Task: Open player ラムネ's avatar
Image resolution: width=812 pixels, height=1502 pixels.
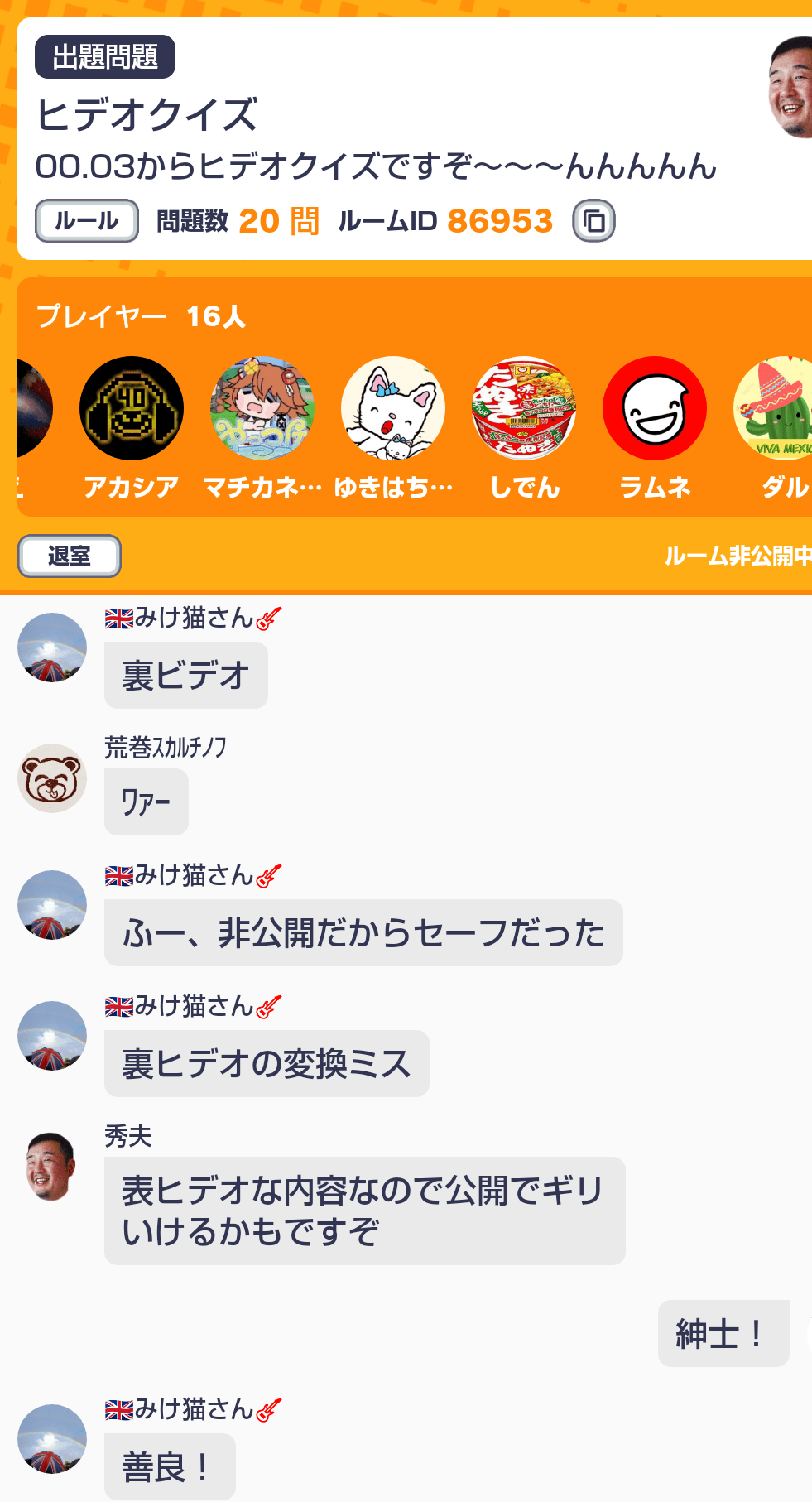Action: click(x=655, y=408)
